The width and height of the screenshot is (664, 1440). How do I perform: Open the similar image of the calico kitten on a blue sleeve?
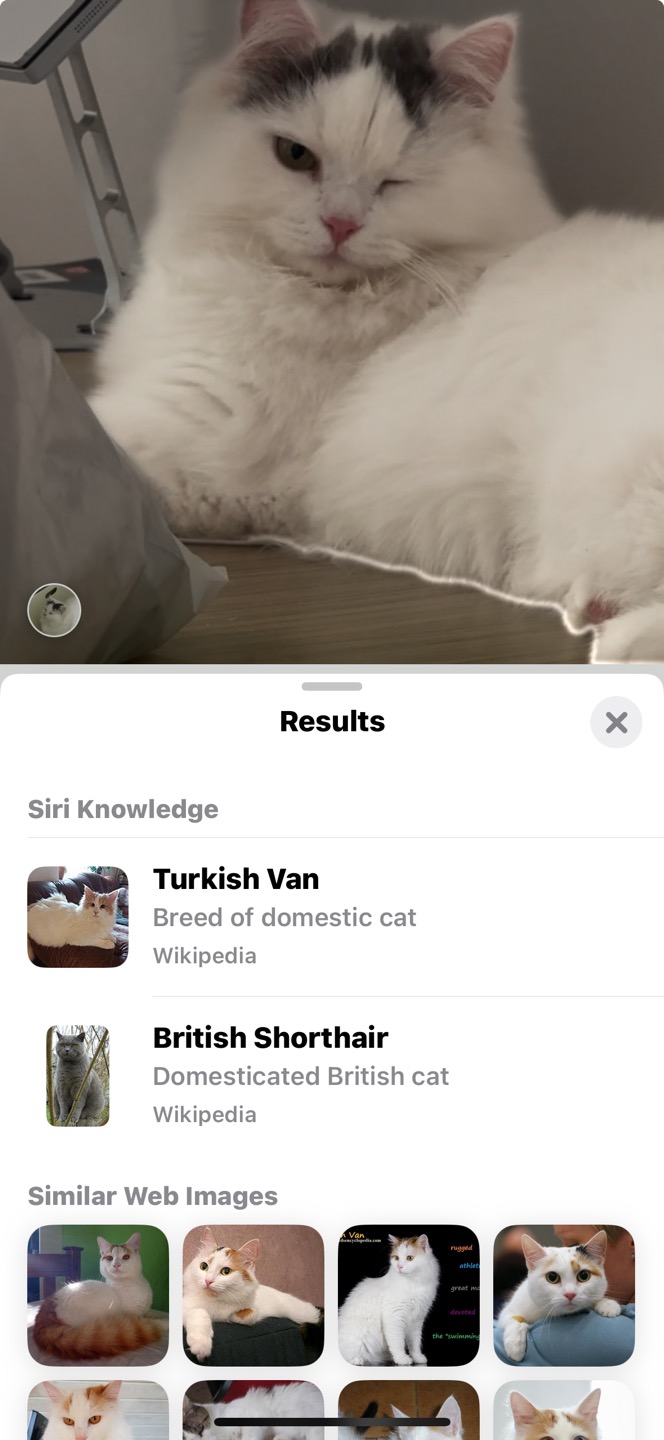[564, 1295]
